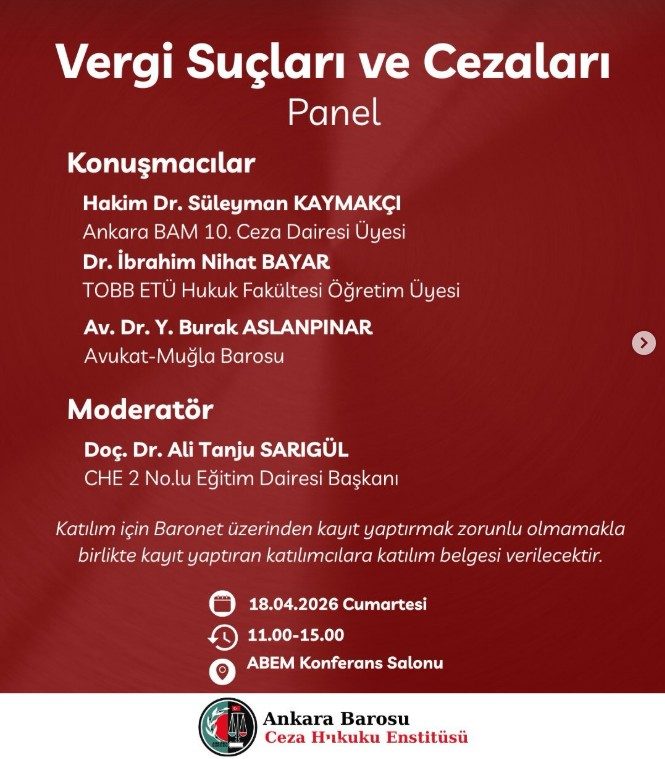This screenshot has width=665, height=759.
Task: Show the next slide in the carousel
Action: click(643, 343)
